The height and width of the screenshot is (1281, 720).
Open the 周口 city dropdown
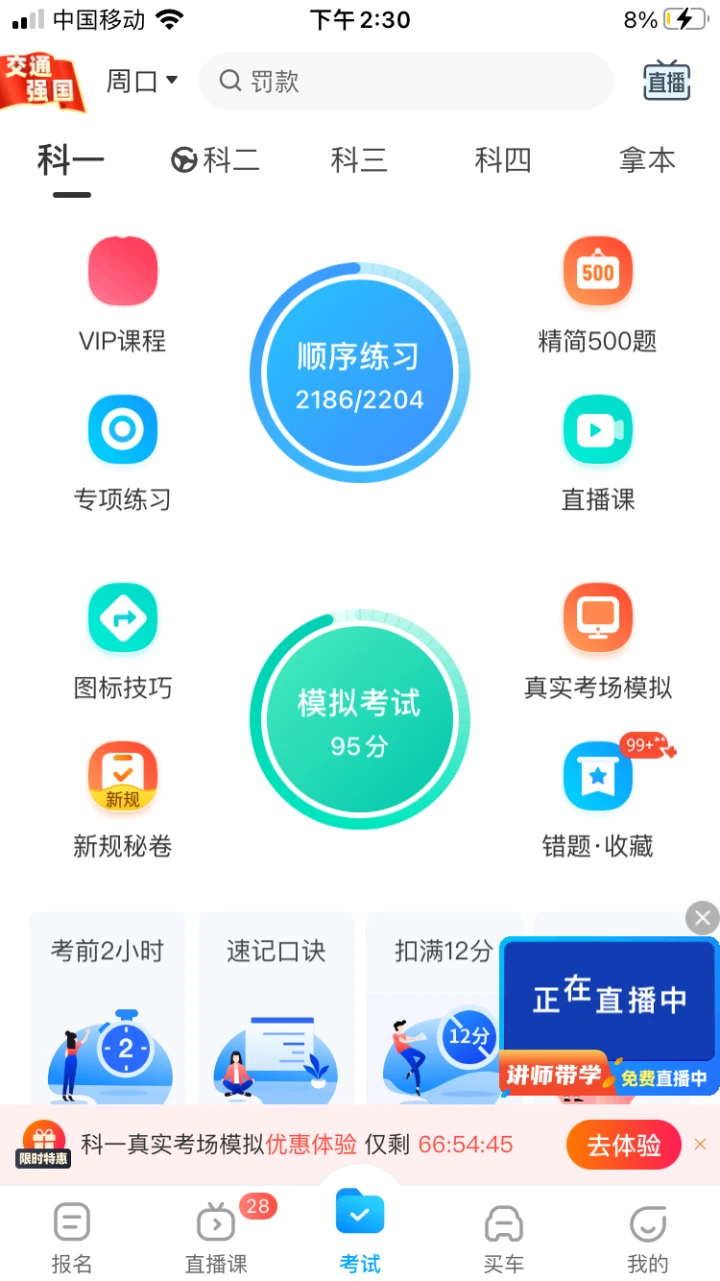click(142, 81)
